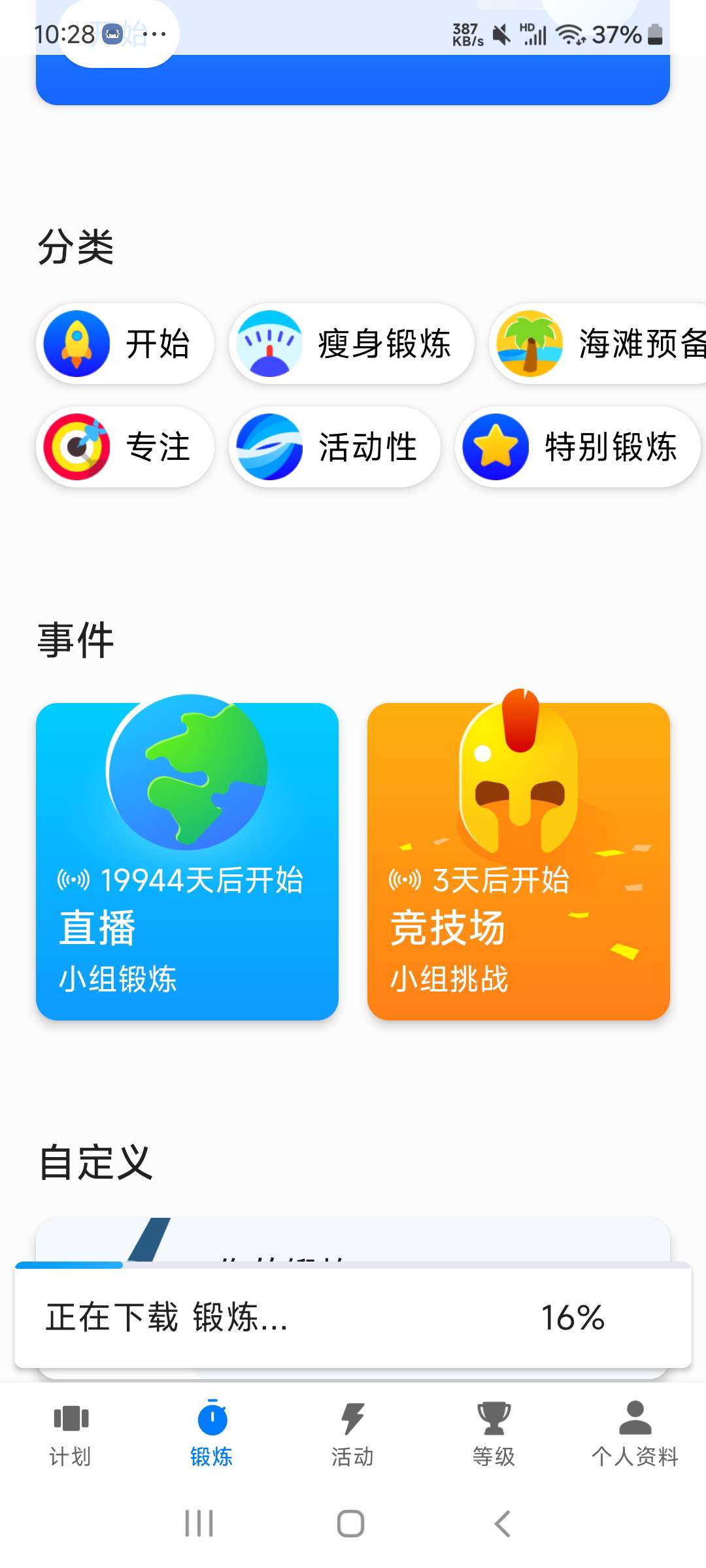The height and width of the screenshot is (1568, 706).
Task: Tap the 锻炼 tab
Action: (212, 1434)
